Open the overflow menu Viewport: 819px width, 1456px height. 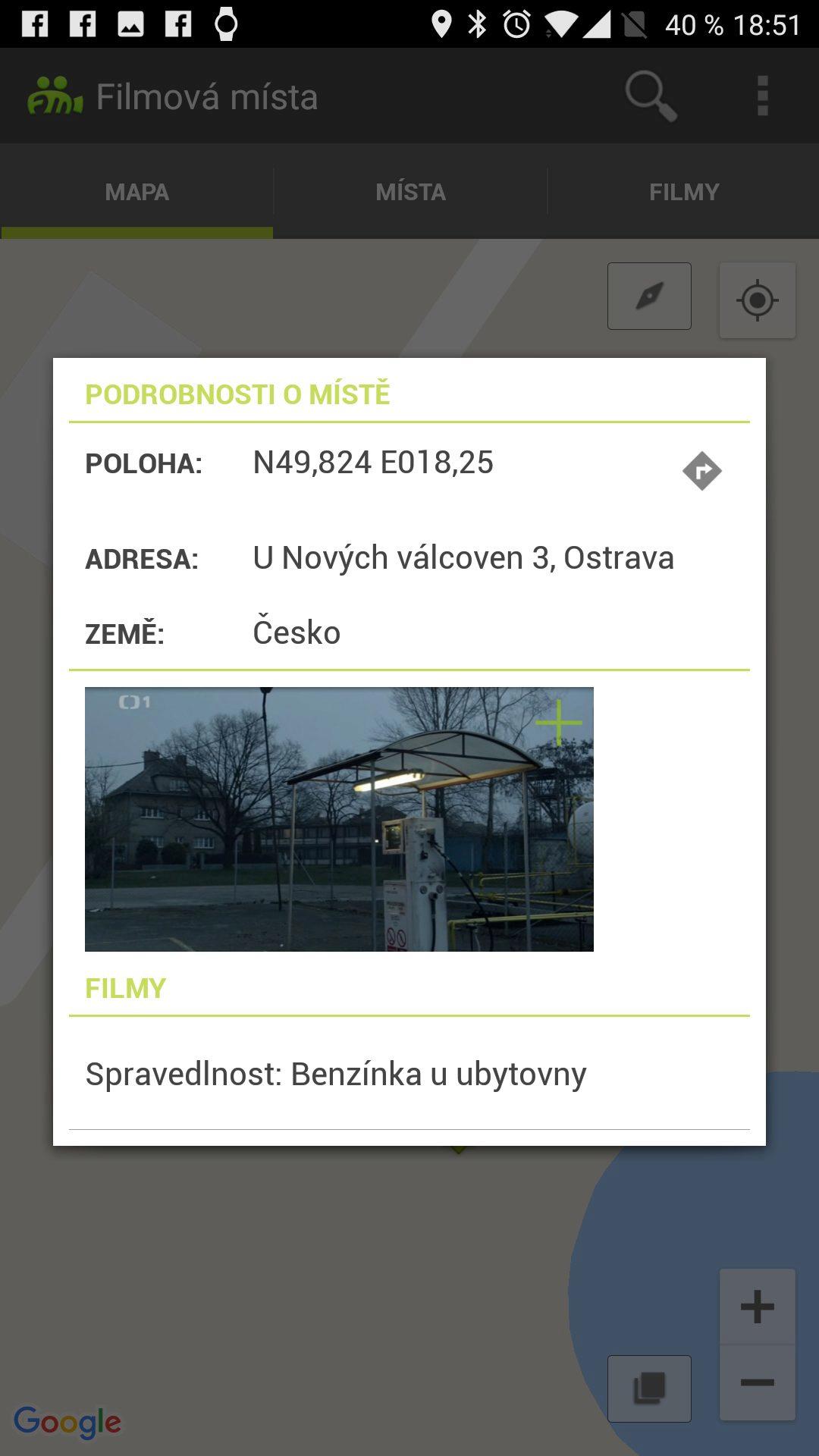pos(763,96)
